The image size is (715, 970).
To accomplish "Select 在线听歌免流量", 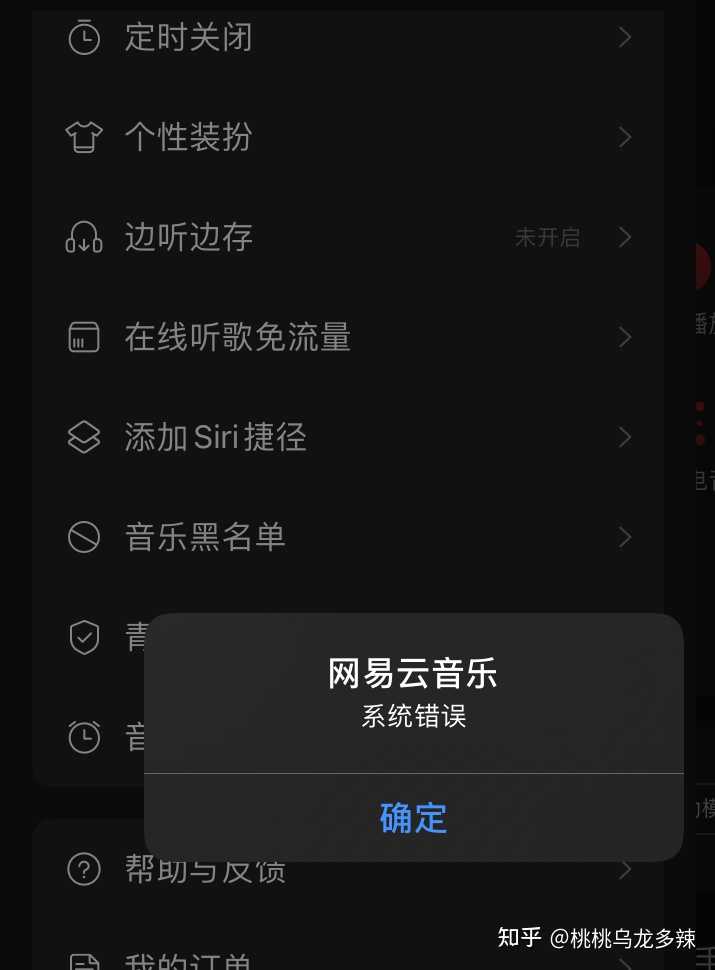I will coord(237,337).
